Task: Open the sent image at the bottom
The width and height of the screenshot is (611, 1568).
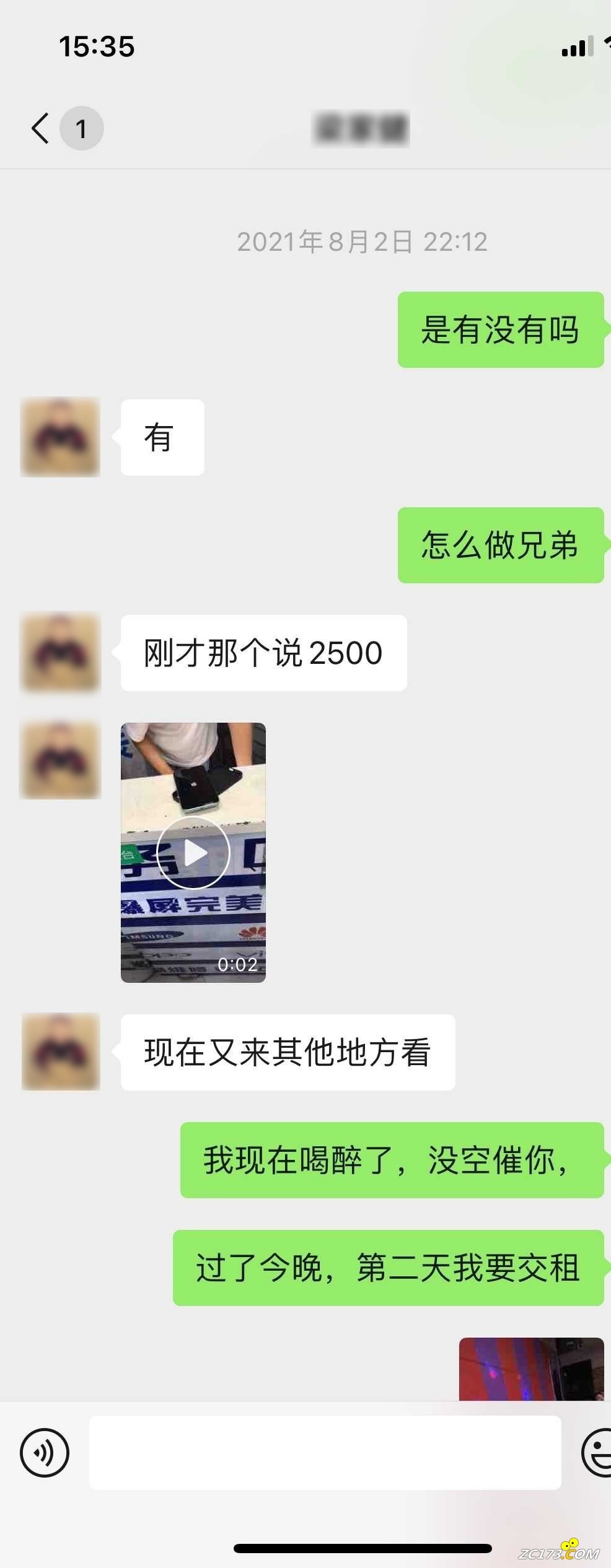Action: (531, 1369)
